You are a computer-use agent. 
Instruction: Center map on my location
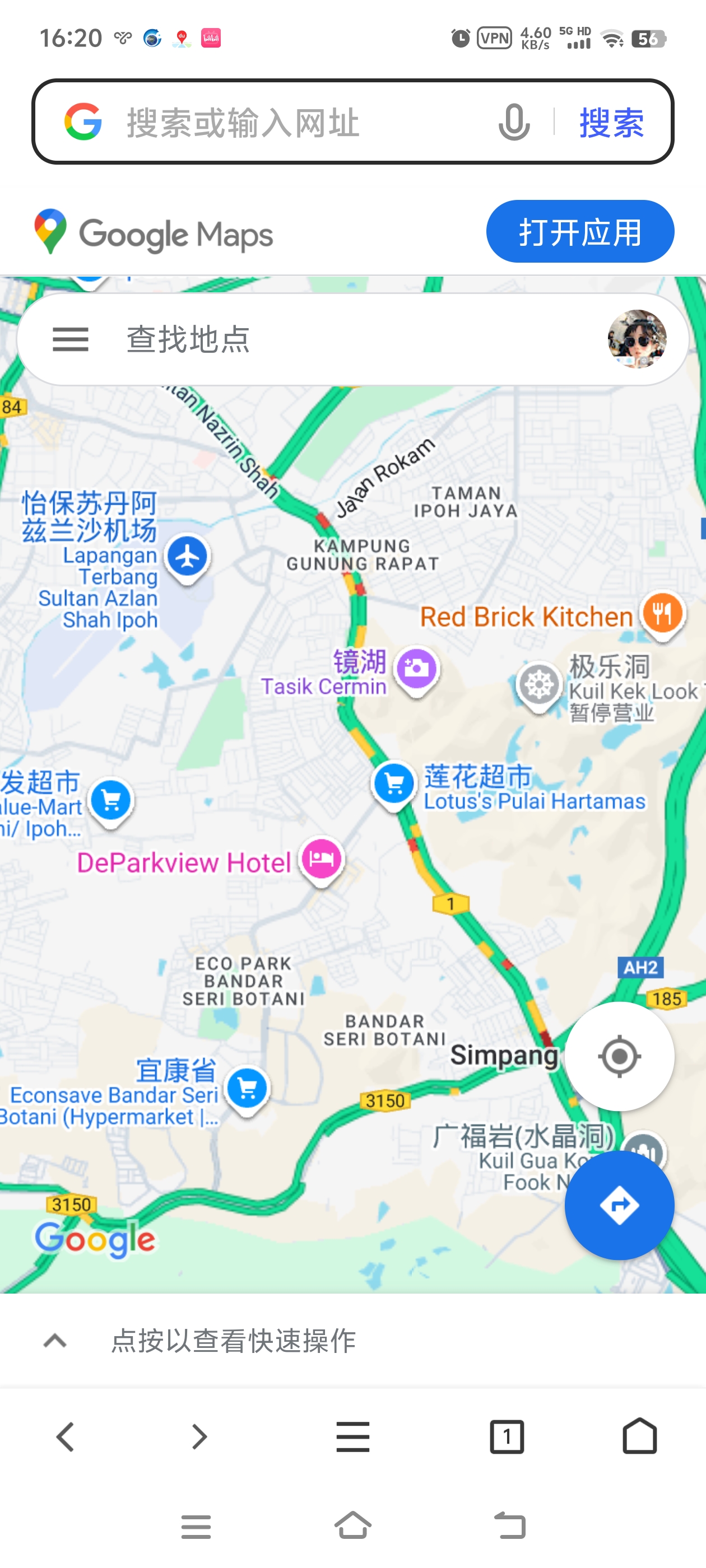[x=619, y=1056]
